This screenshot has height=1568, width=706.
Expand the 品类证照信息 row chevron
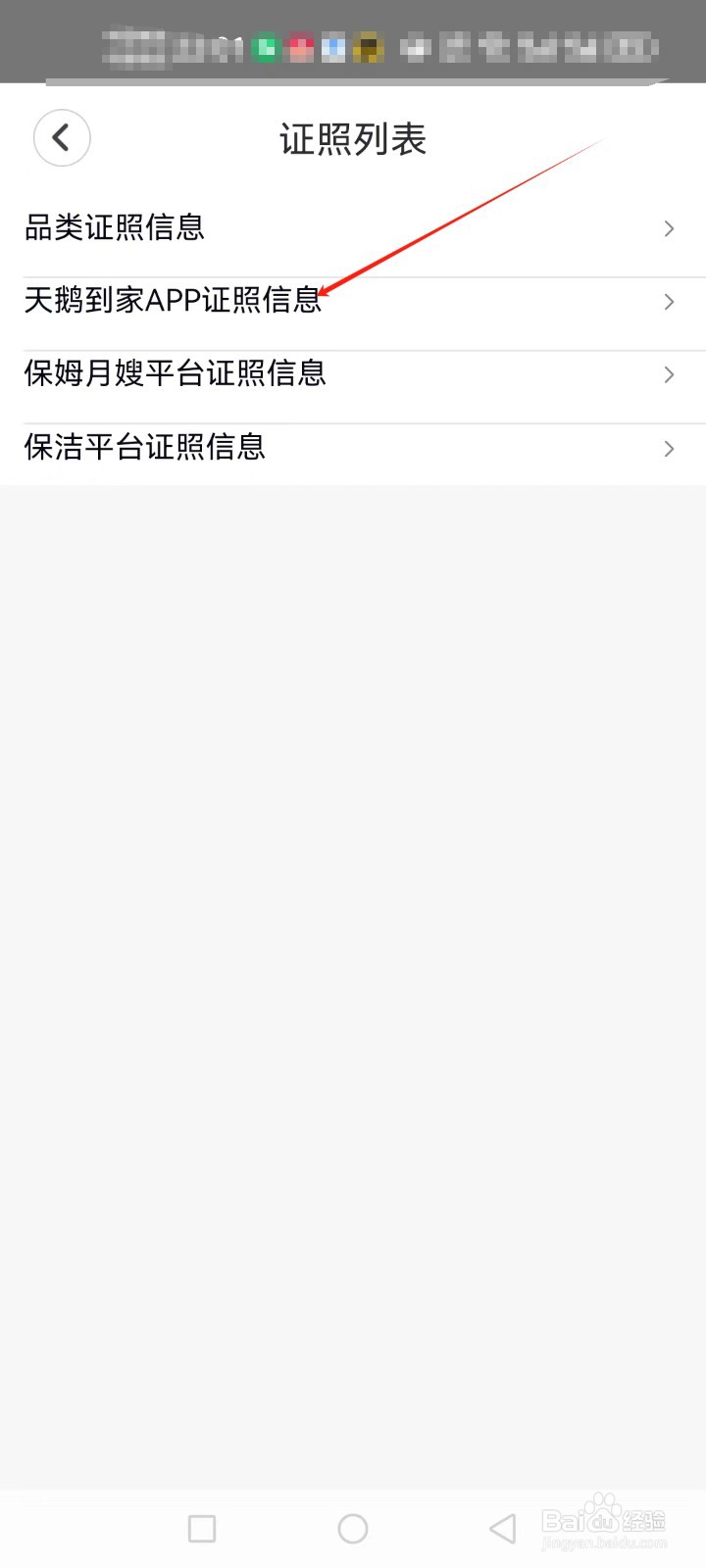pos(669,228)
